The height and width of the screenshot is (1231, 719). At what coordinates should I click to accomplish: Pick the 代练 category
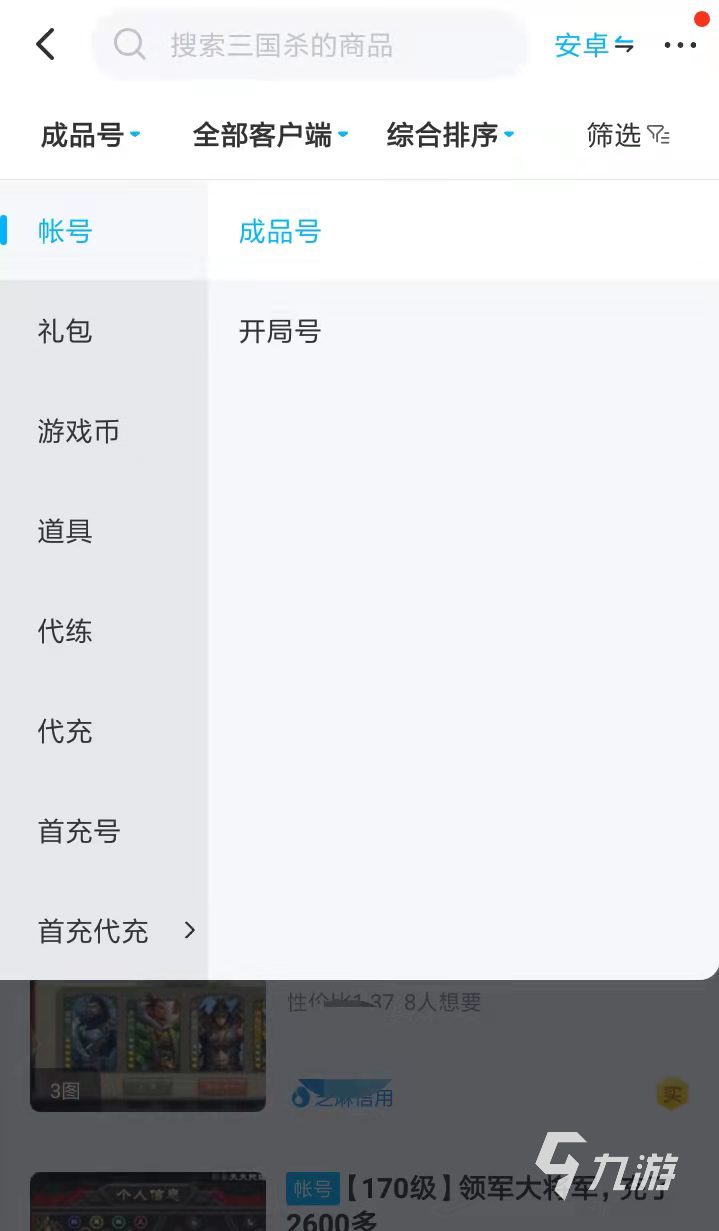pos(66,631)
